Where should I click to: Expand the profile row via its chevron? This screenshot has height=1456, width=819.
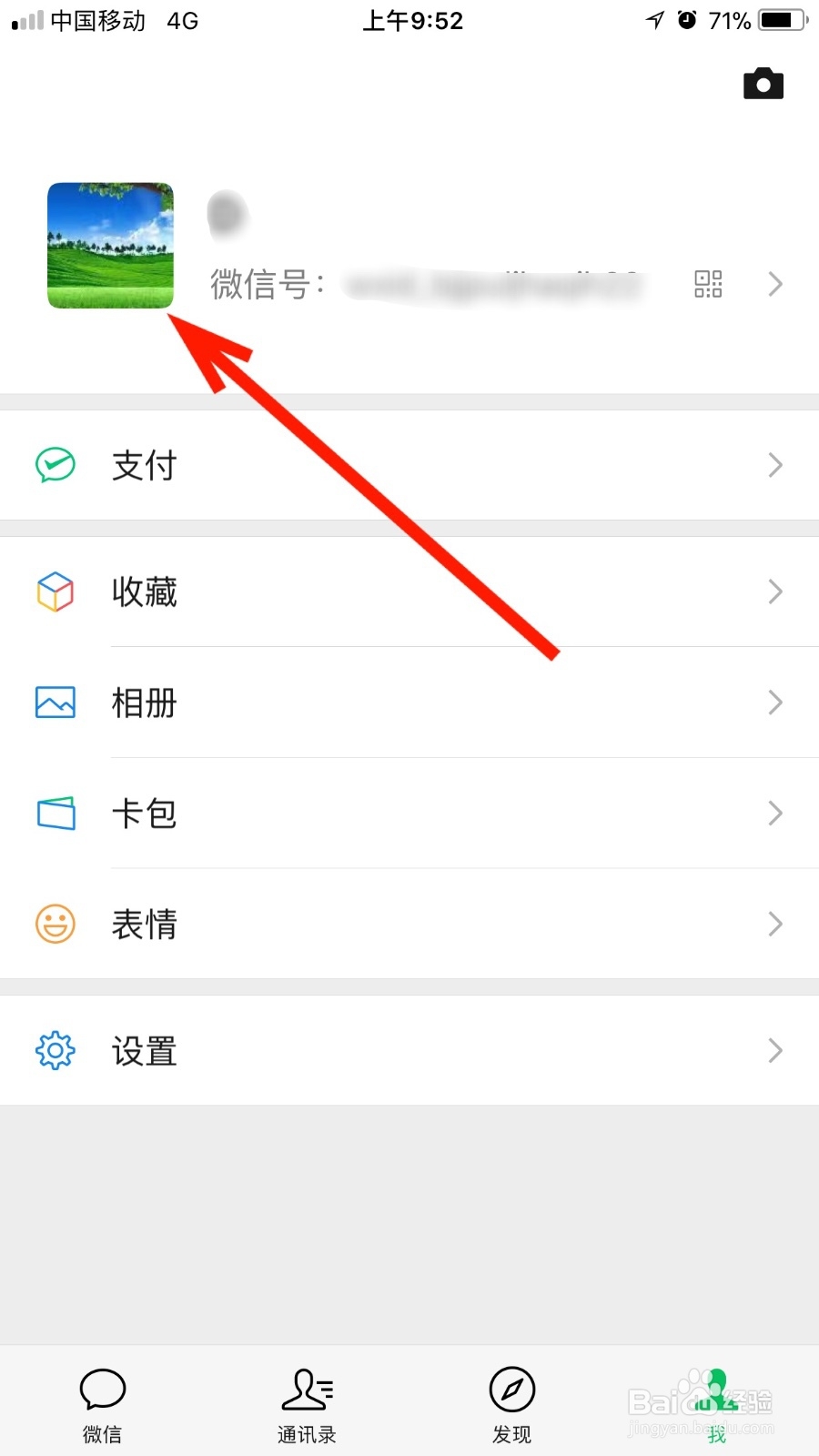[x=775, y=285]
